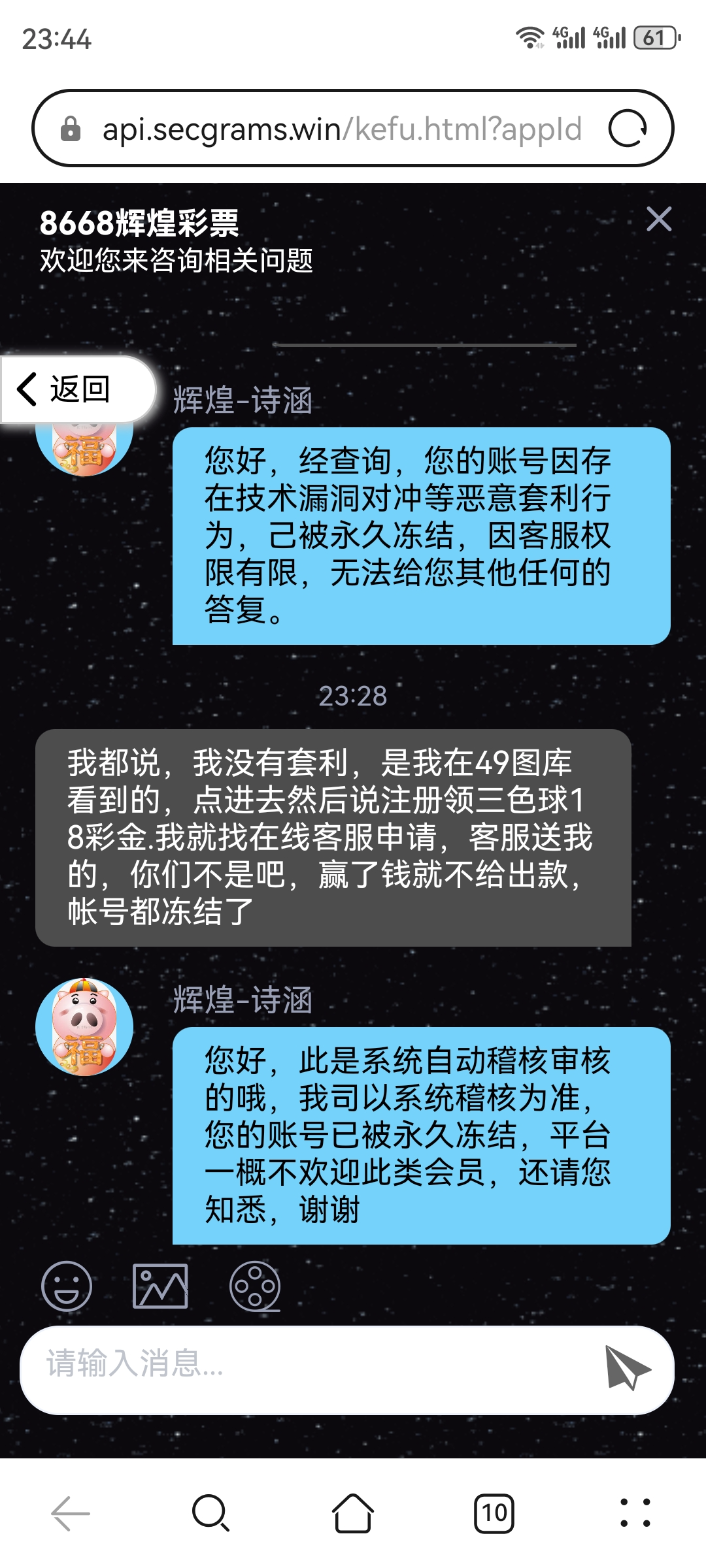Go back with browser back arrow
The height and width of the screenshot is (1568, 706).
tap(71, 1513)
